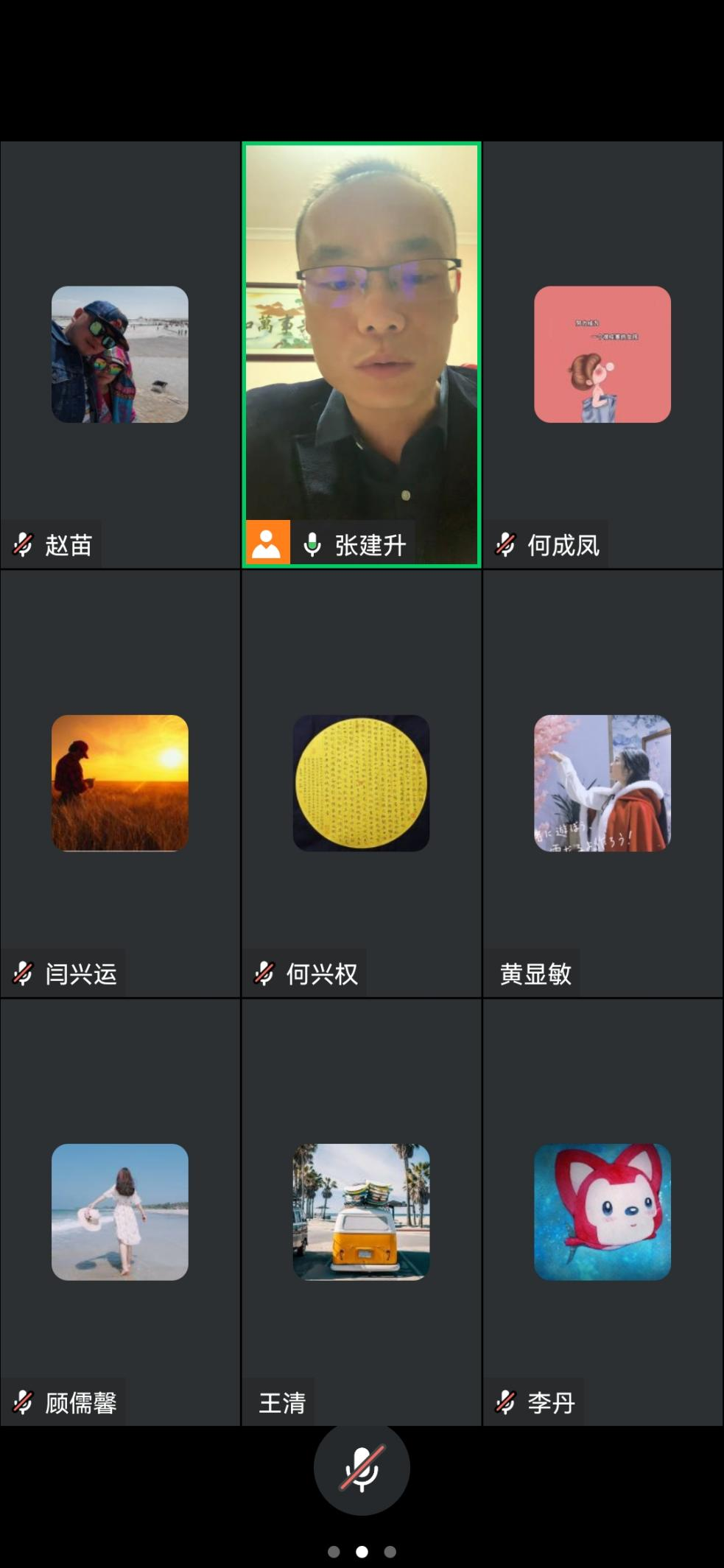Tap 闫兴运's participant tile
Image resolution: width=724 pixels, height=1568 pixels.
(120, 783)
